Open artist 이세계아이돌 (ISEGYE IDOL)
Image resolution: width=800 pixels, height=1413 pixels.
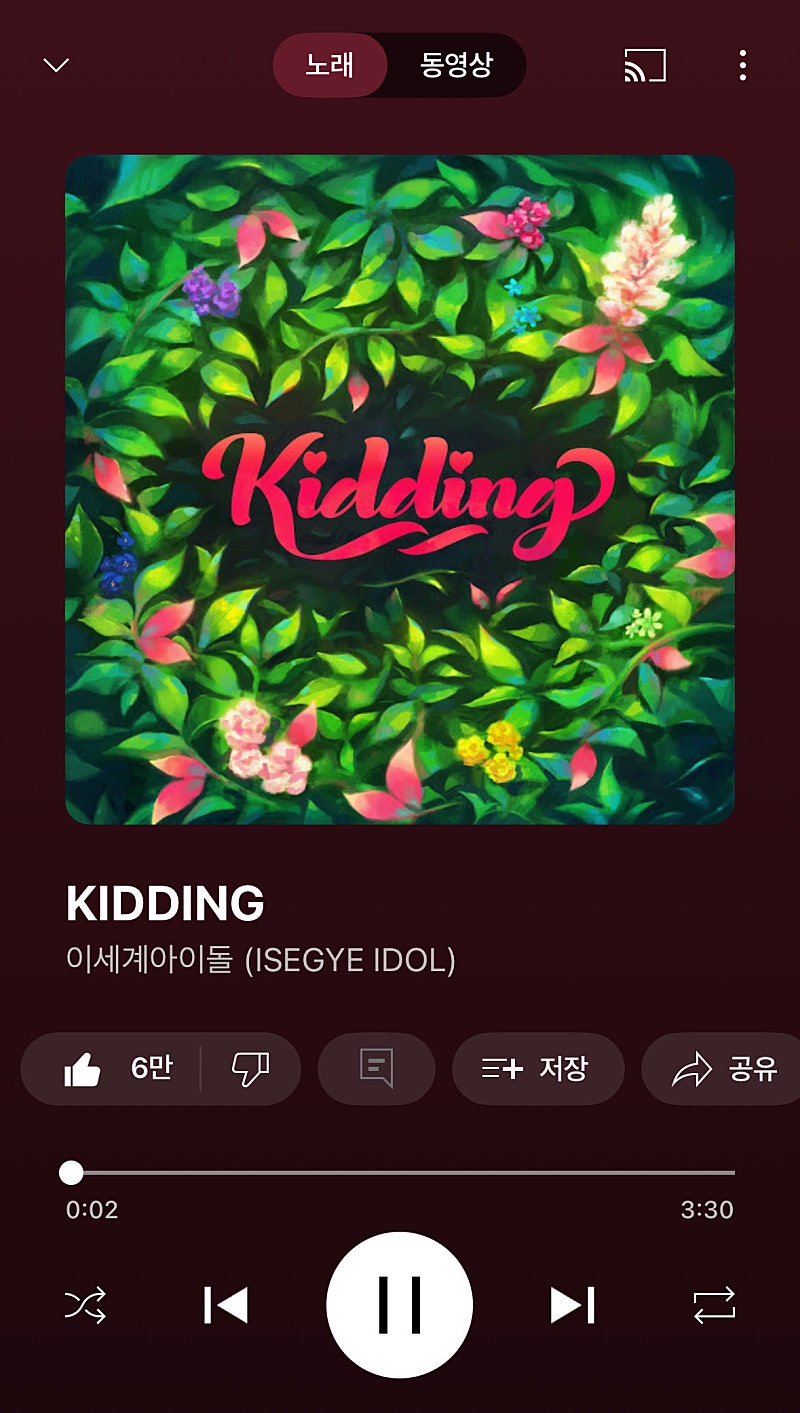click(x=260, y=960)
